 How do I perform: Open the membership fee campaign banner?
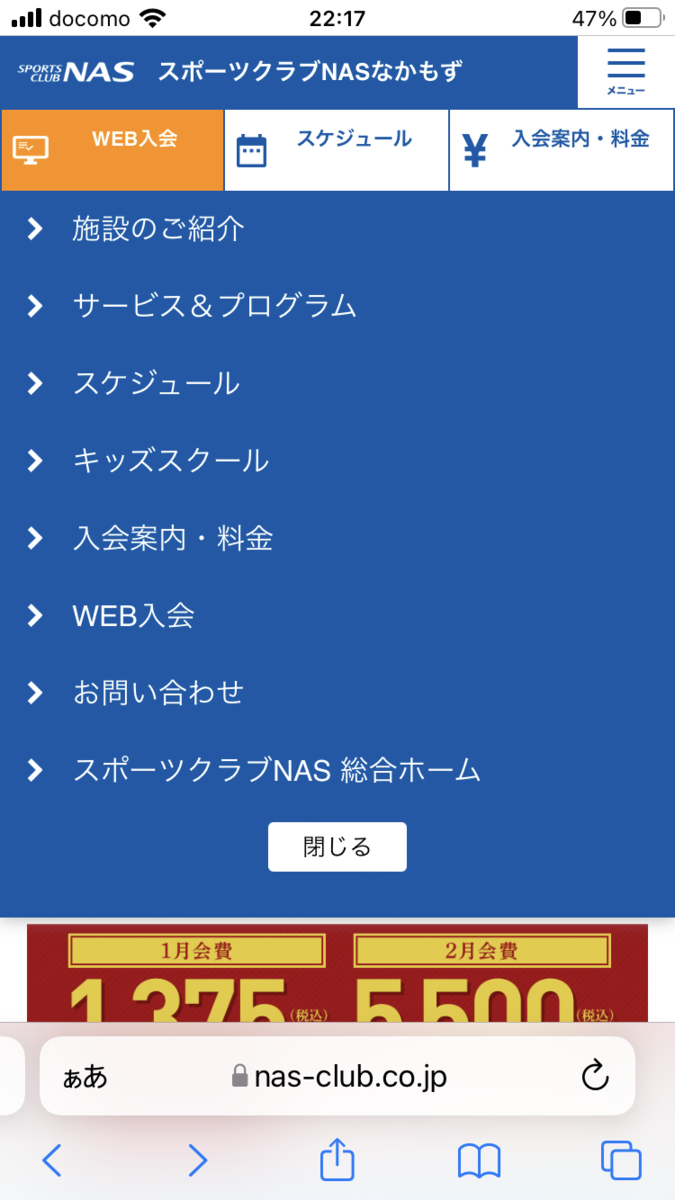(x=337, y=970)
